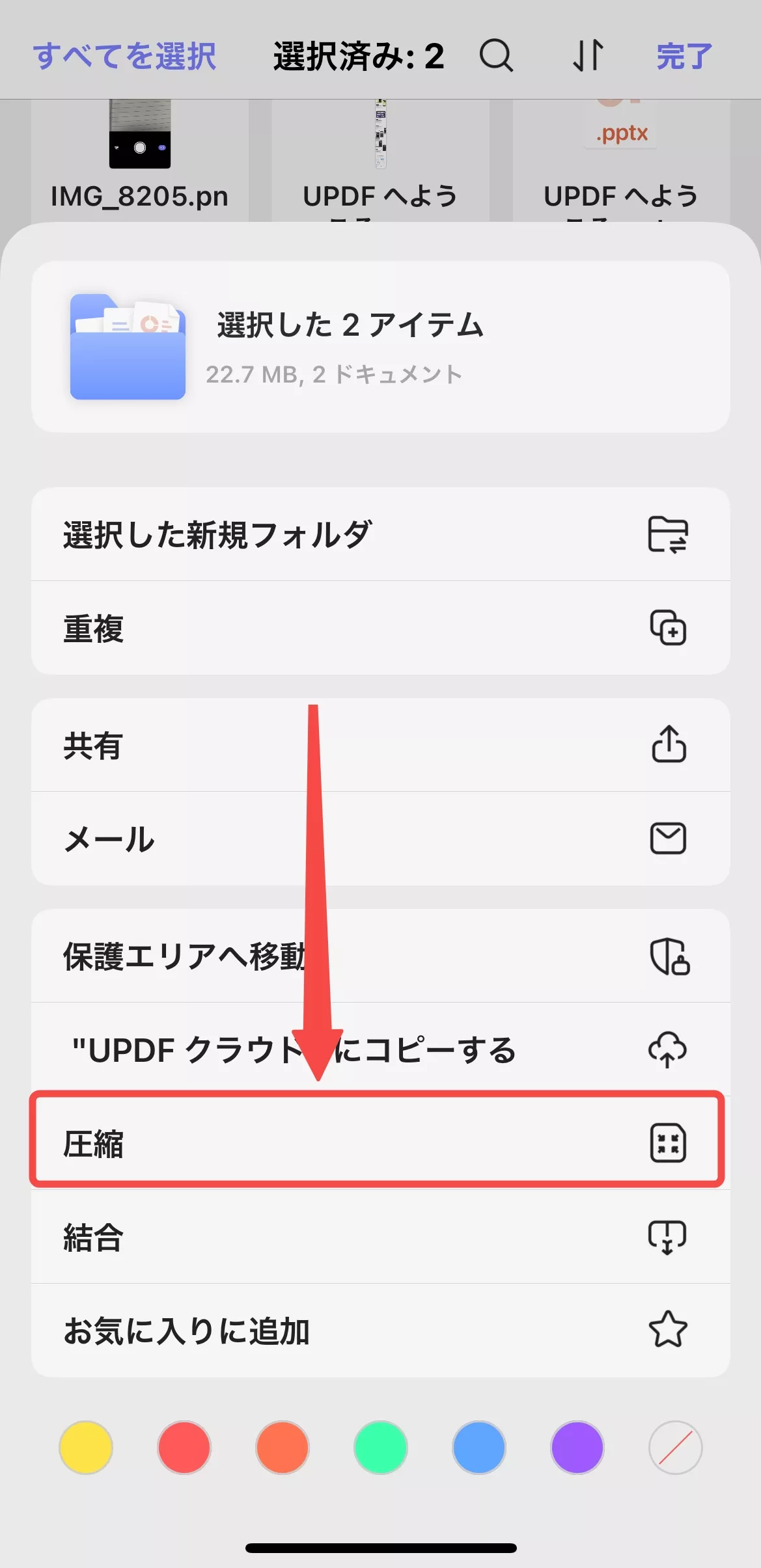
Task: Click the shield lock icon beside 保護エリアへ移動
Action: coord(667,956)
